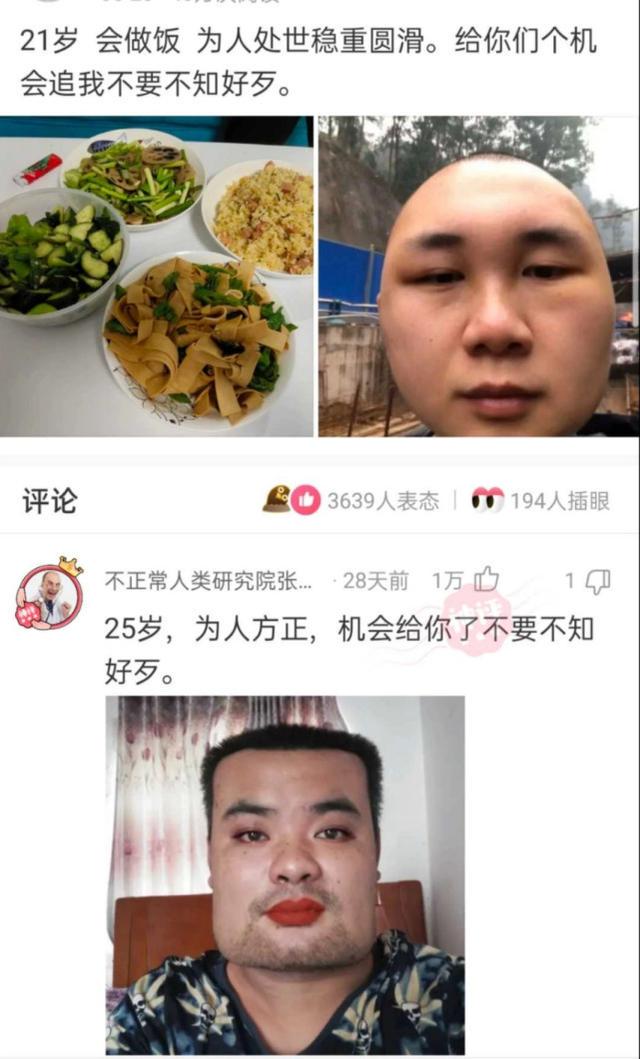Like the comment with 1万 thumbs up
640x1059 pixels.
click(486, 579)
